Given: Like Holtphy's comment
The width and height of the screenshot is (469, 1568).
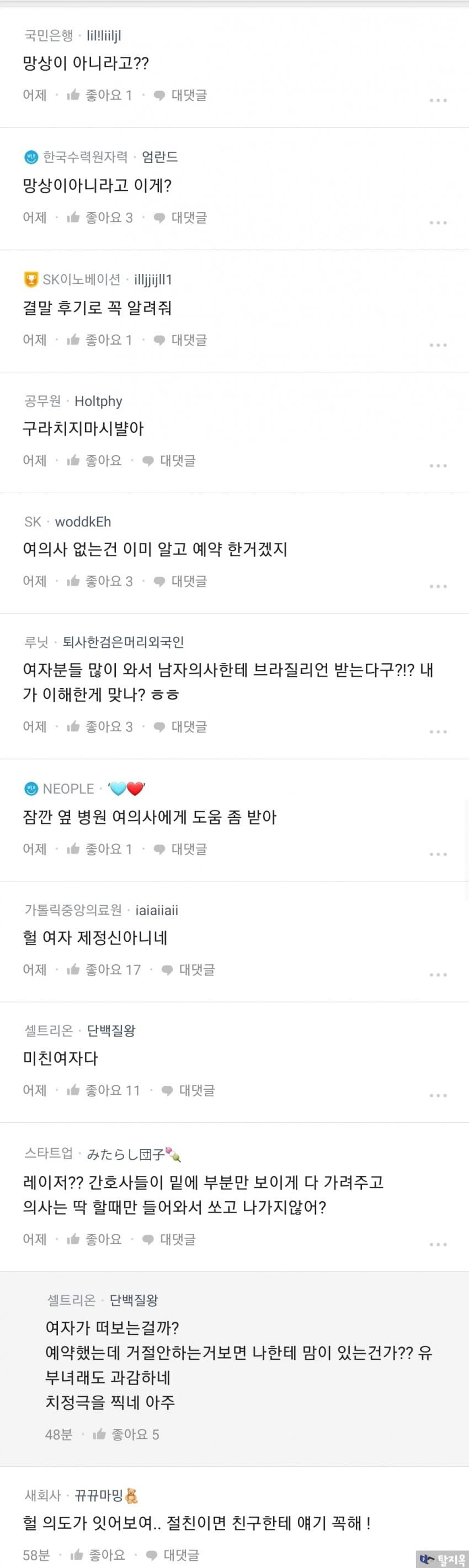Looking at the screenshot, I should (x=94, y=460).
